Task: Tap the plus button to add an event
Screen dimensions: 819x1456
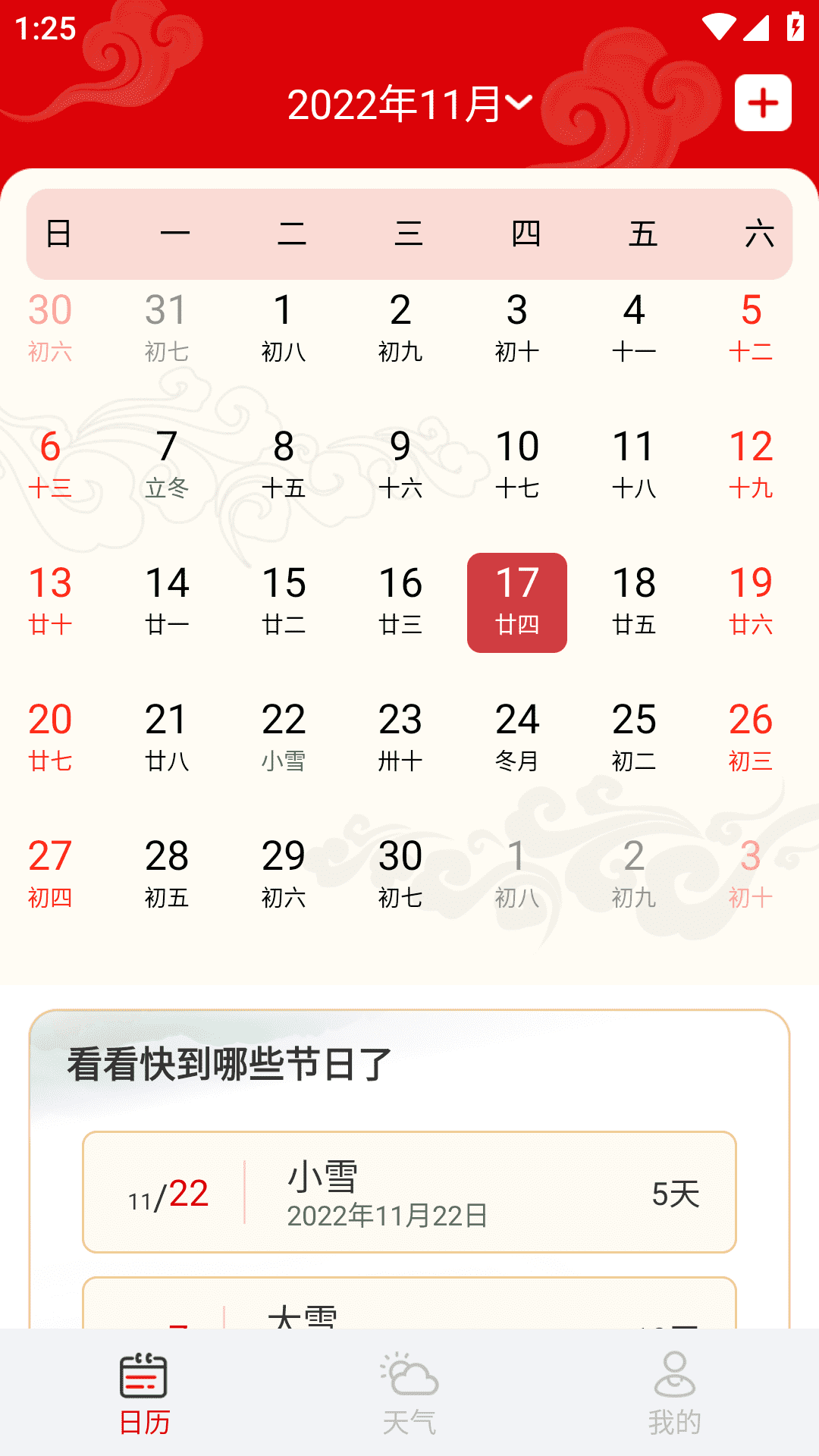Action: click(x=763, y=103)
